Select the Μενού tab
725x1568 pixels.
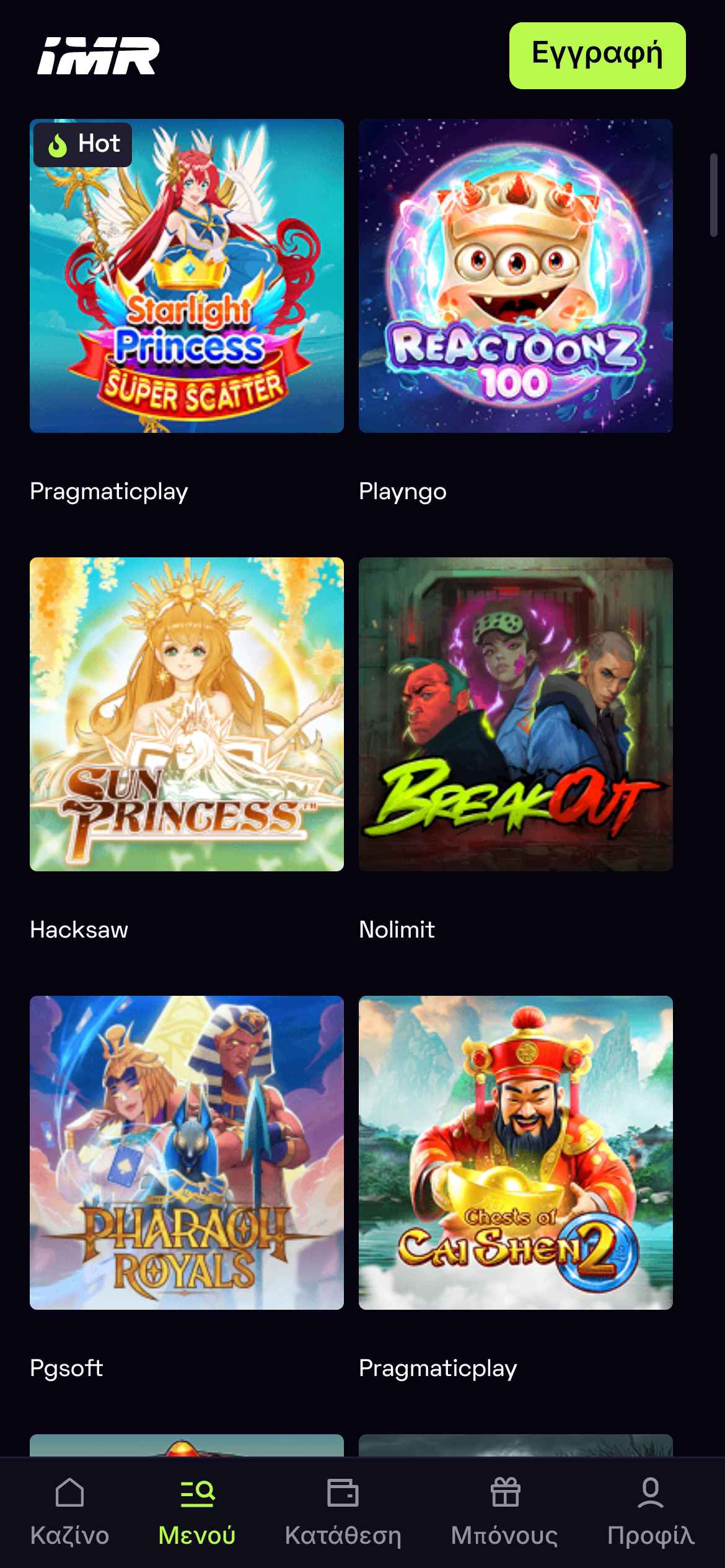click(197, 1511)
